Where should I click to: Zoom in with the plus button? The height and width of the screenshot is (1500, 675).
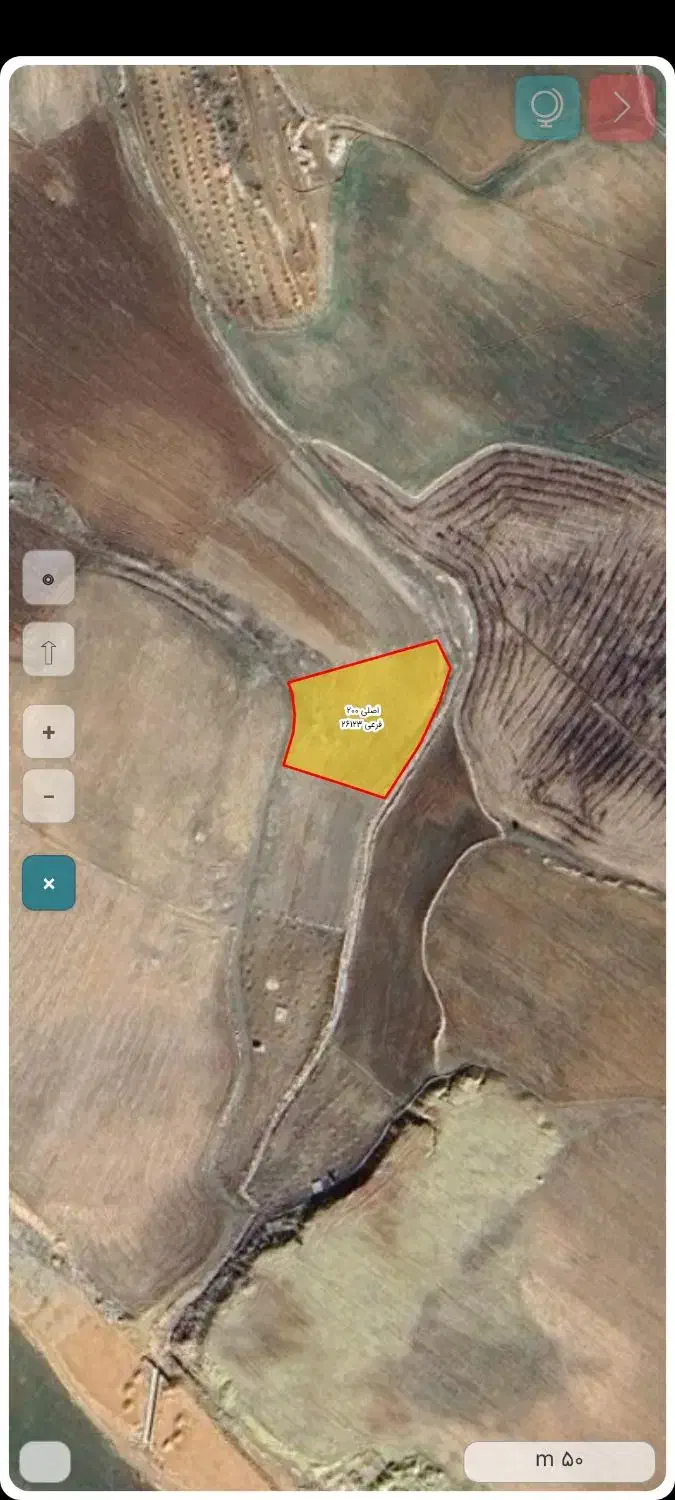tap(48, 732)
